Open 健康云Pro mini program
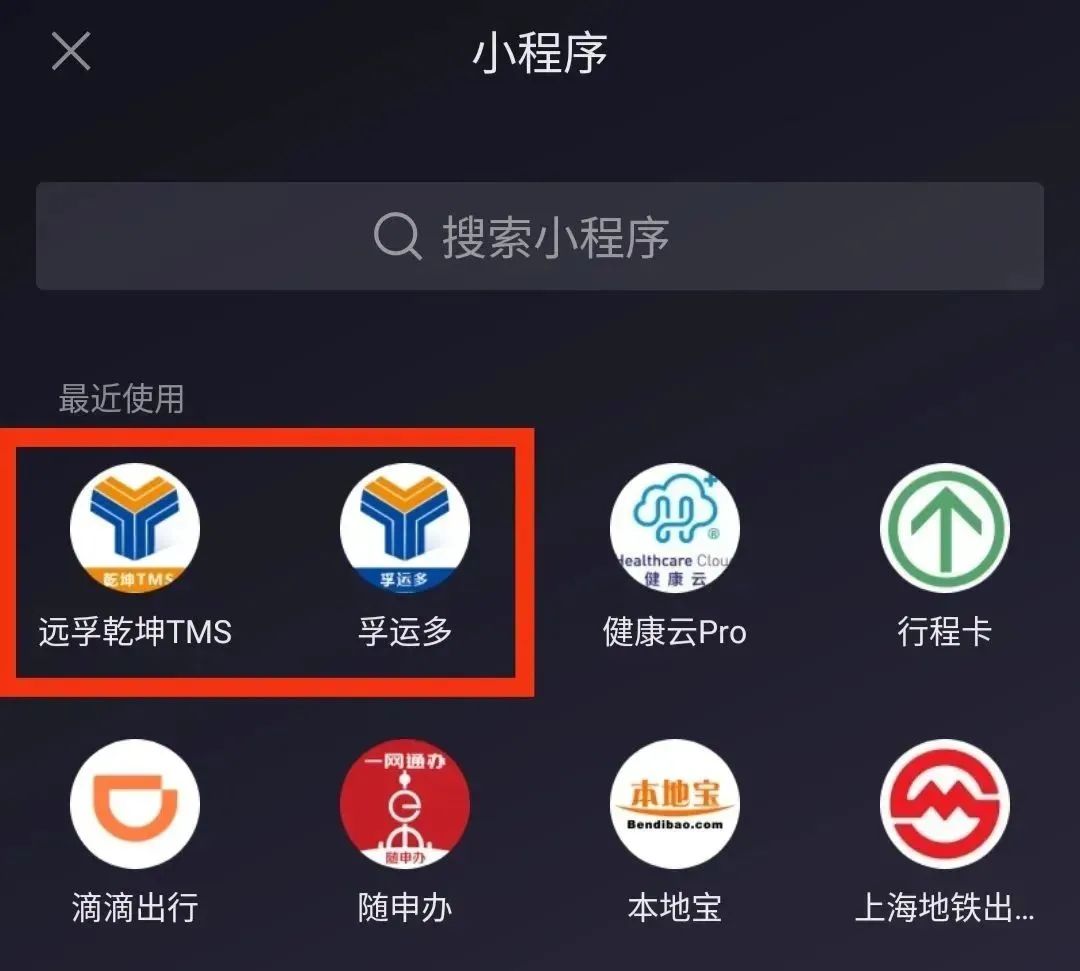The width and height of the screenshot is (1080, 971). (x=675, y=528)
